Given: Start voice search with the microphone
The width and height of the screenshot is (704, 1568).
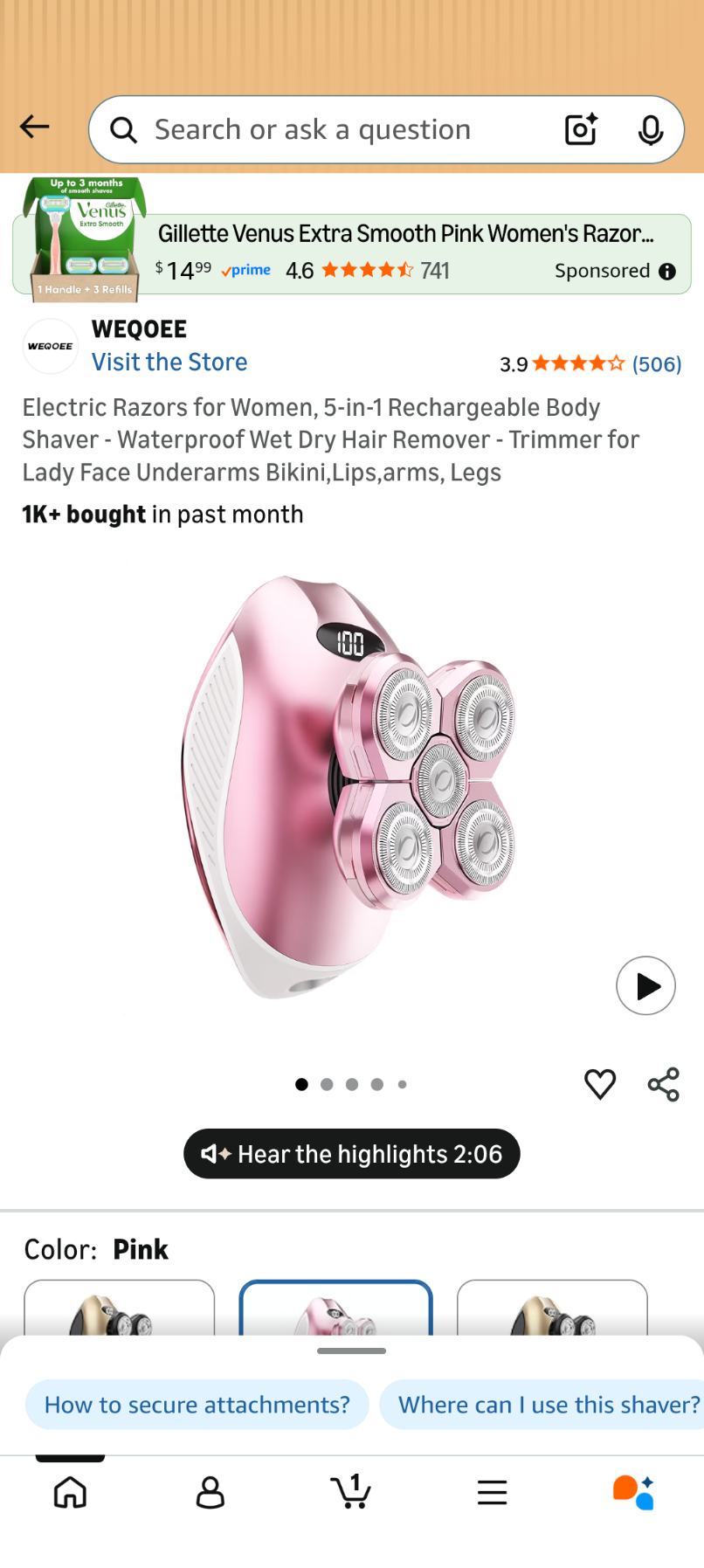Looking at the screenshot, I should pos(650,130).
